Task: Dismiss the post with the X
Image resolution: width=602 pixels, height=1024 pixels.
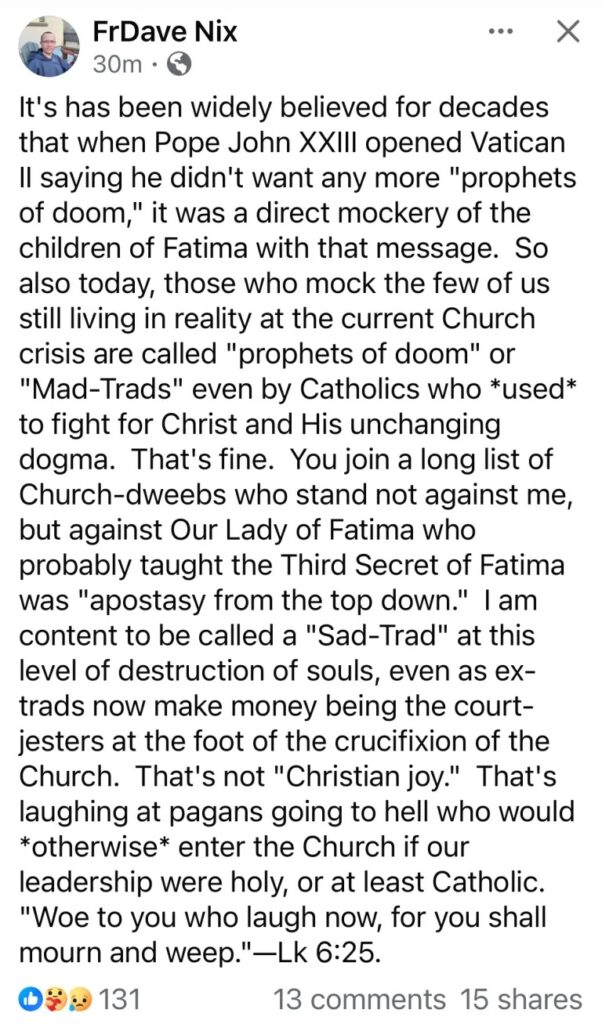Action: [567, 32]
